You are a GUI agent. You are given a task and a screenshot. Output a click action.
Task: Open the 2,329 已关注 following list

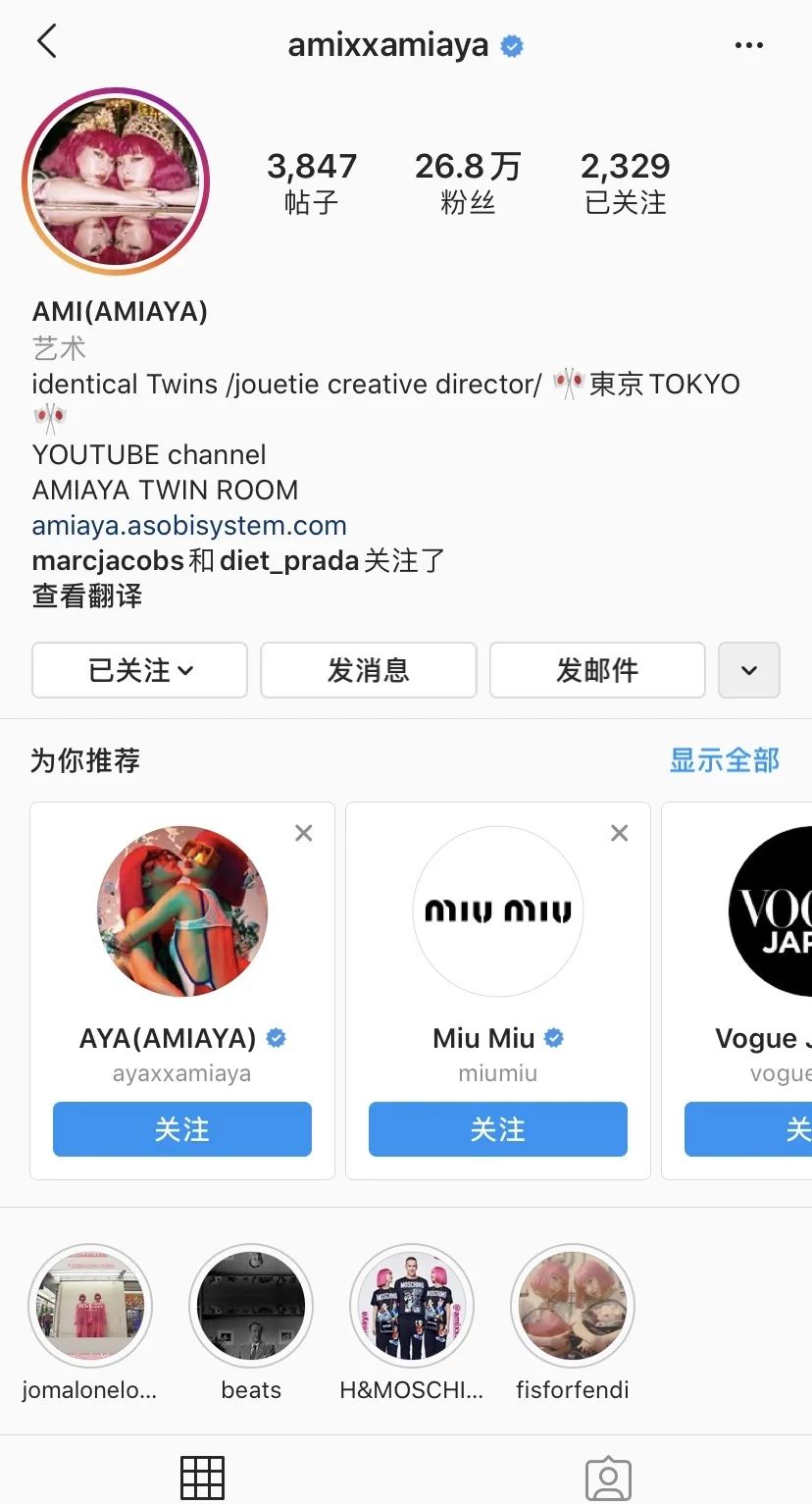pyautogui.click(x=625, y=183)
